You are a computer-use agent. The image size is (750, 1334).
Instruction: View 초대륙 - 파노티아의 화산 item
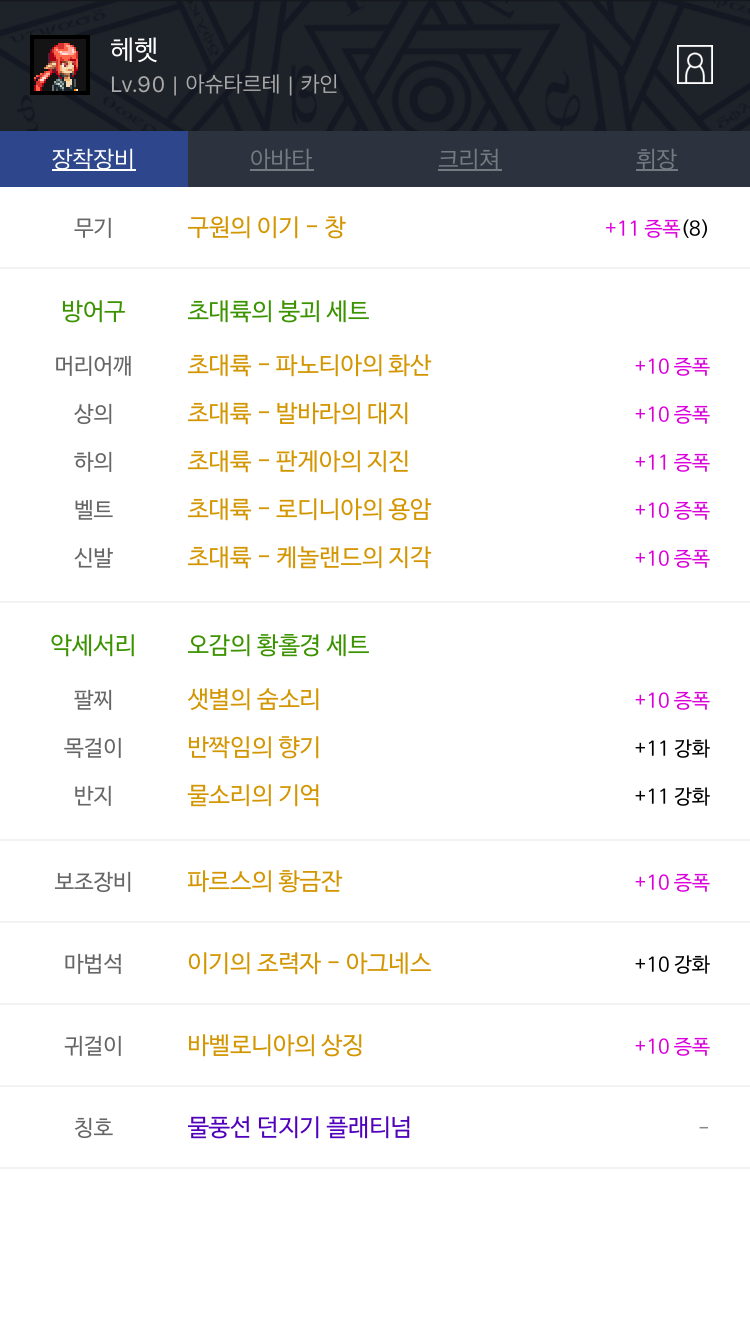click(309, 365)
